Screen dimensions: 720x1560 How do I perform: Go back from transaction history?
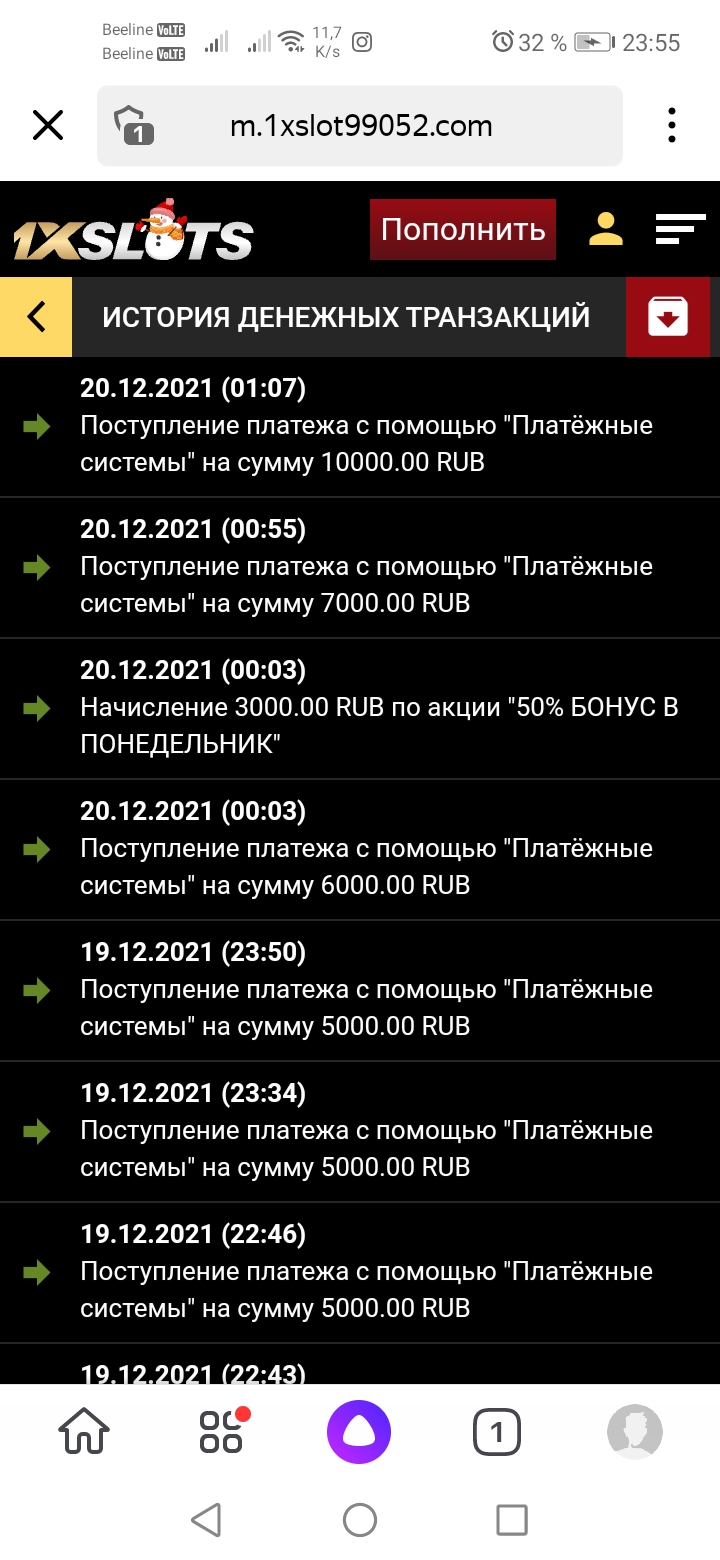click(36, 317)
